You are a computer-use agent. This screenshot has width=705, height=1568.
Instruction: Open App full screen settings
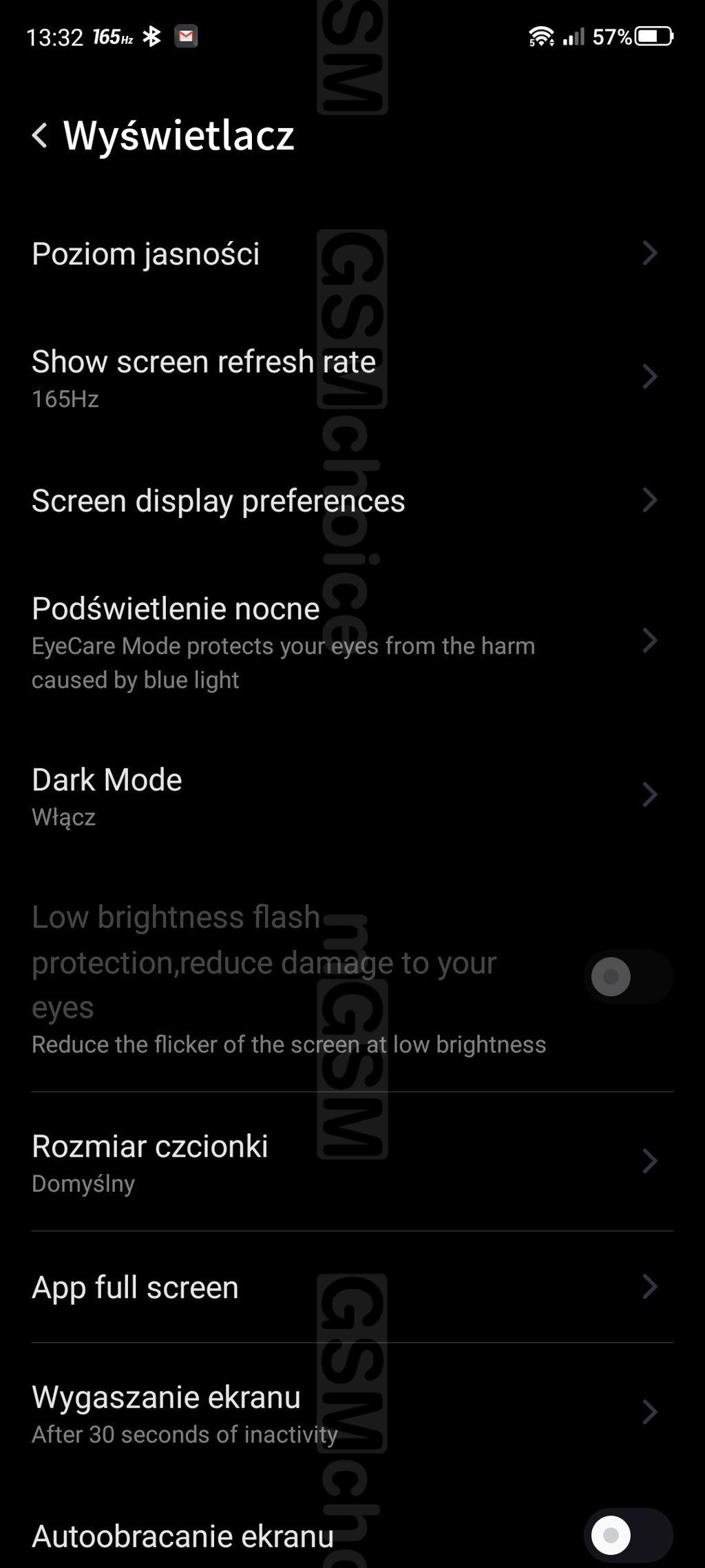click(x=352, y=1287)
